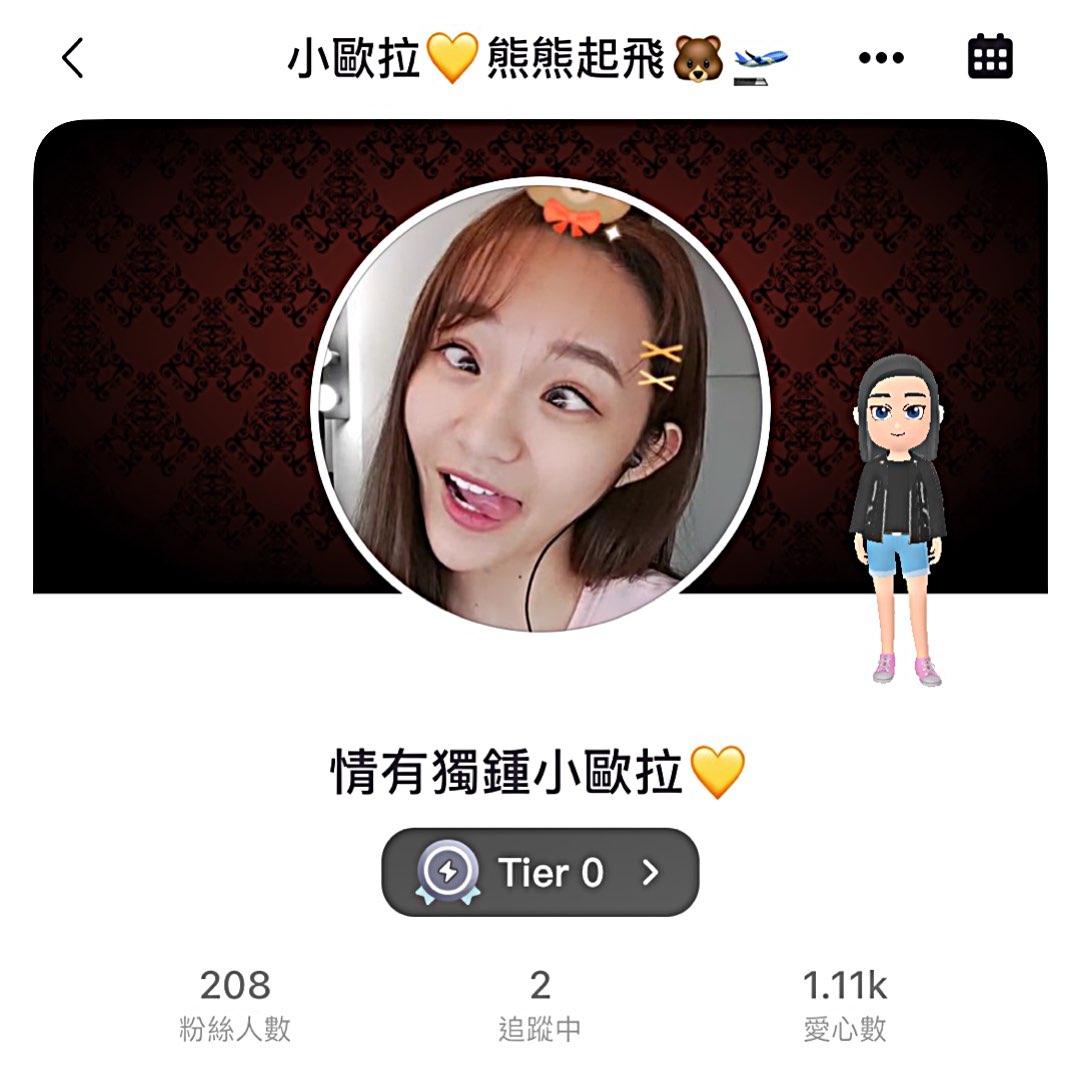Open the calendar schedule icon
Viewport: 1080px width, 1080px height.
tap(990, 56)
